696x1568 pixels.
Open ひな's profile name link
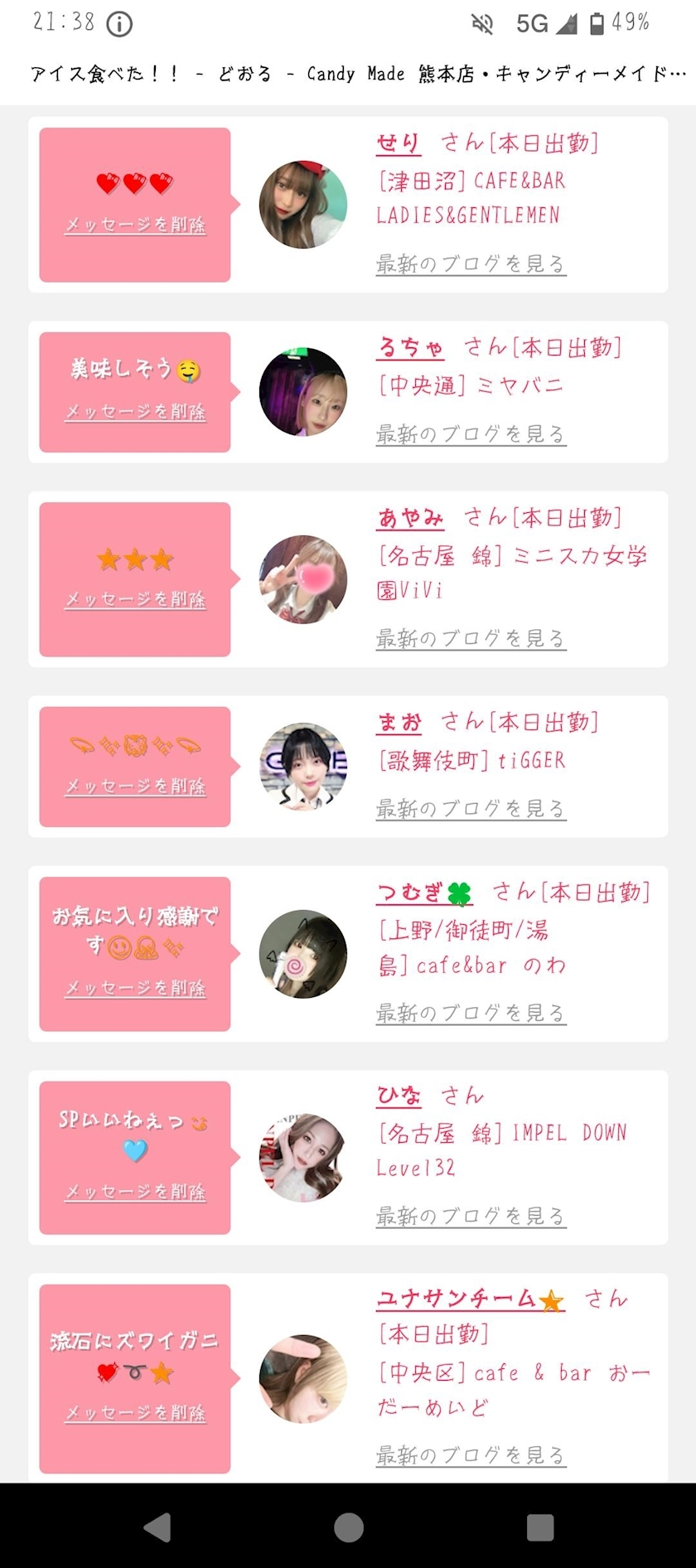pos(399,1096)
